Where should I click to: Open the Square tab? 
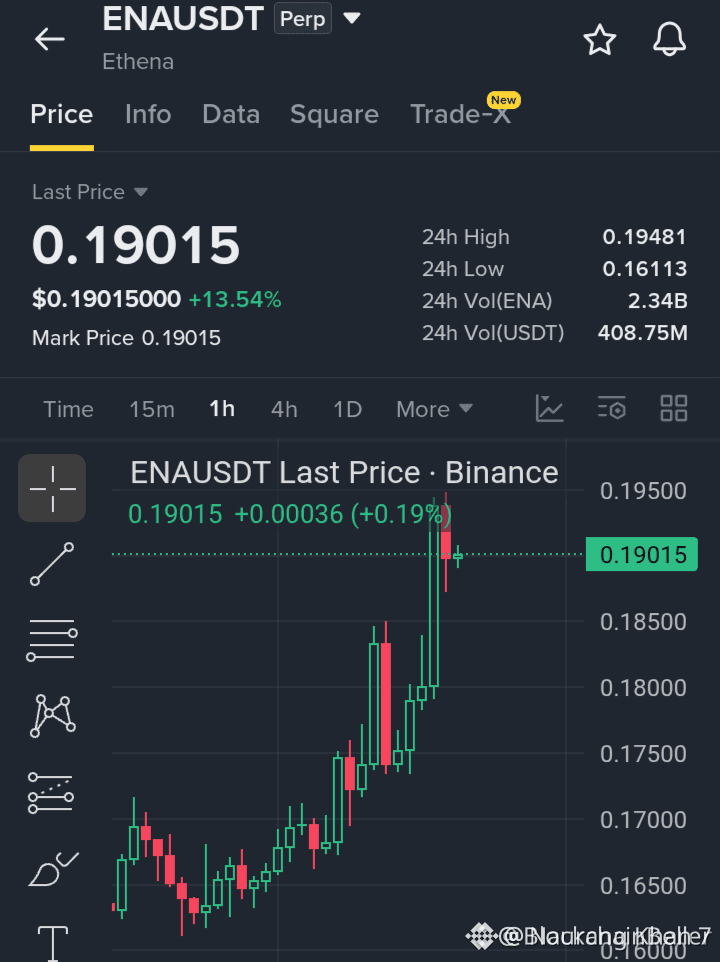coord(334,115)
